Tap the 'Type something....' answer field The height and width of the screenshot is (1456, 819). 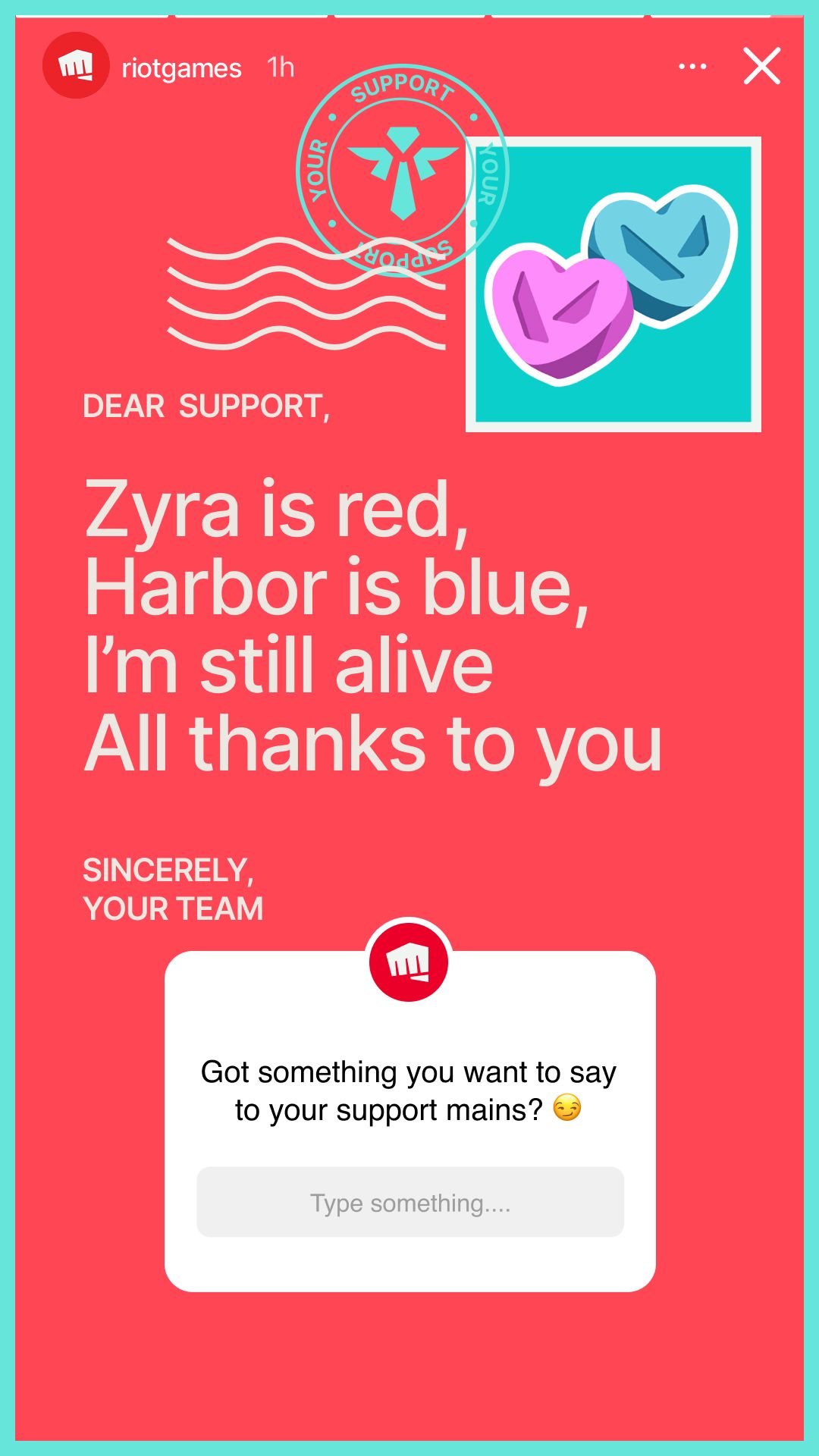(x=410, y=1203)
